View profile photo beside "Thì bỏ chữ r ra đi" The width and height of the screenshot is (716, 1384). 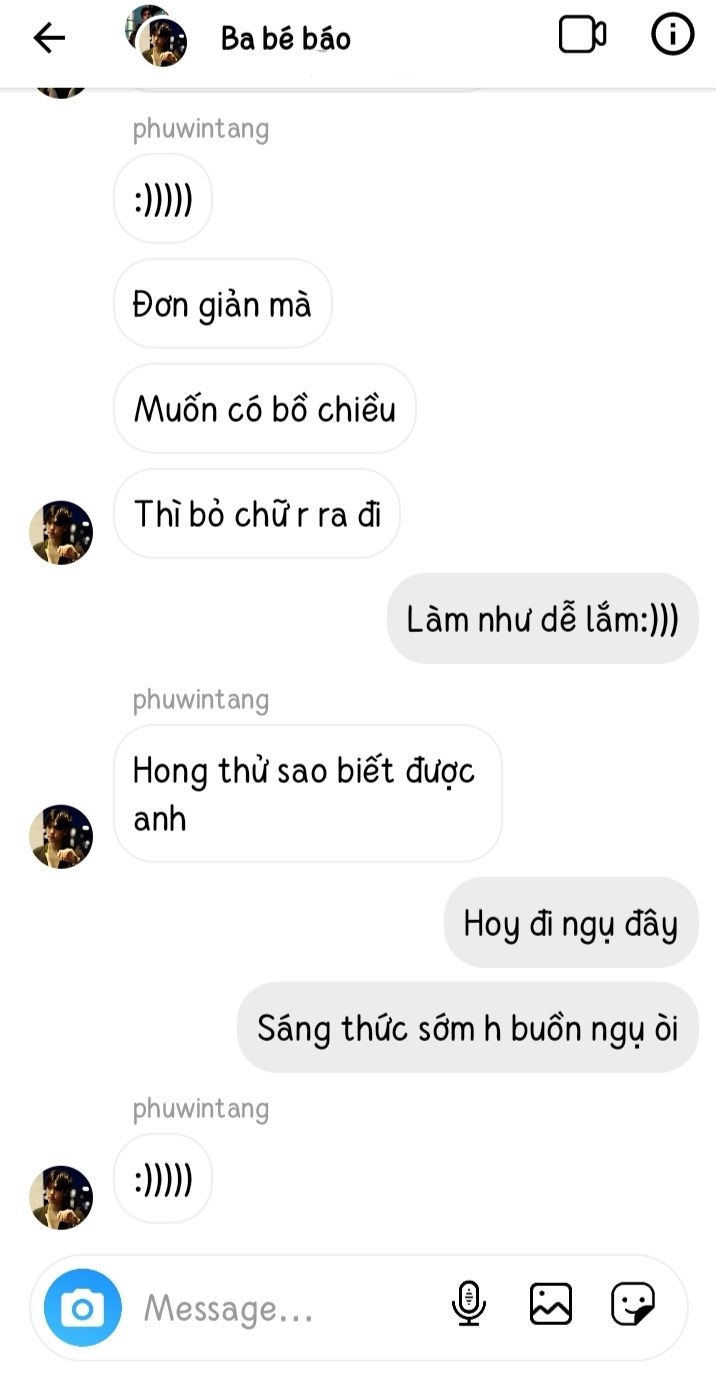click(61, 533)
